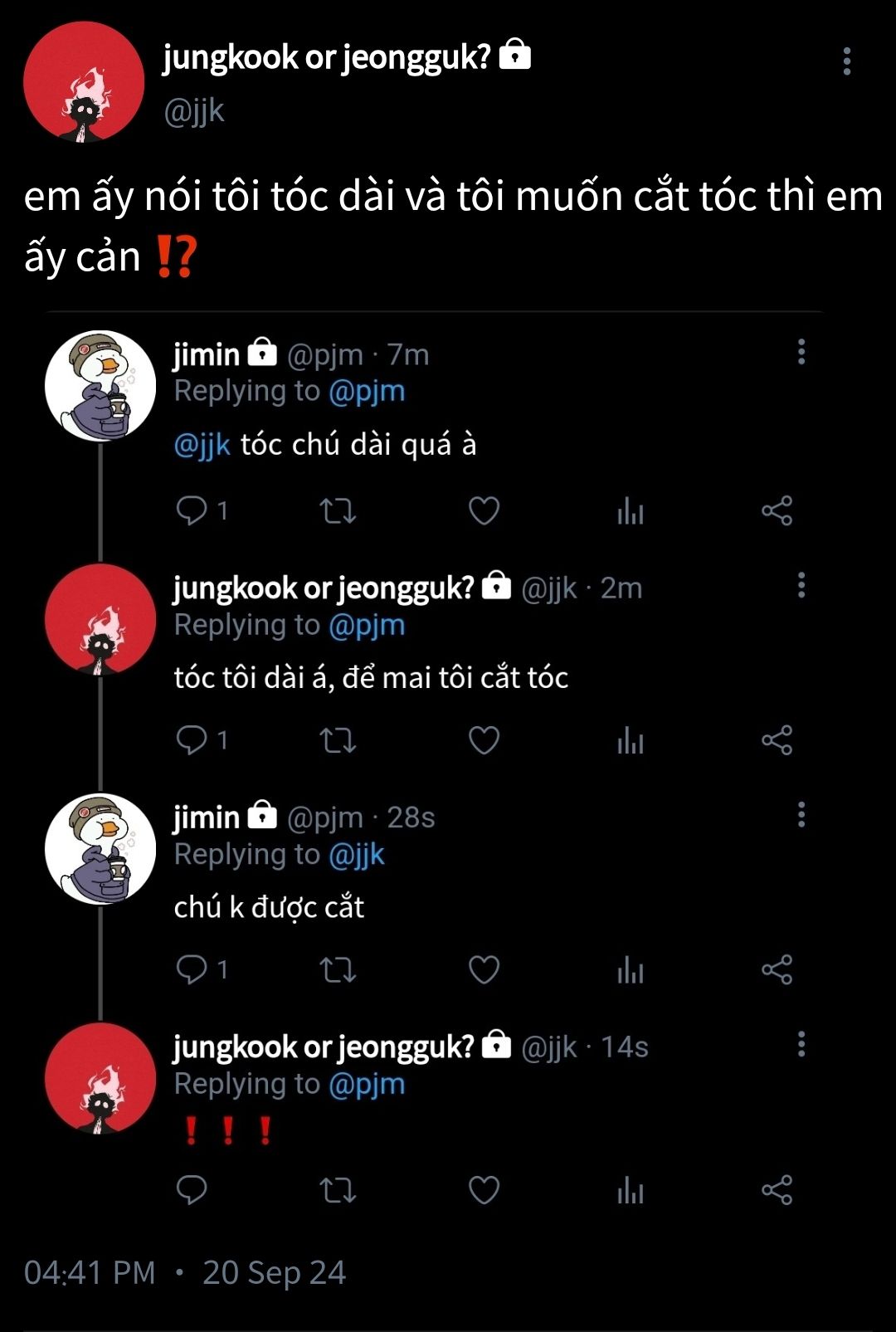Viewport: 896px width, 1332px height.
Task: Open more options on the "chú k được cắt" reply
Action: coord(801,815)
